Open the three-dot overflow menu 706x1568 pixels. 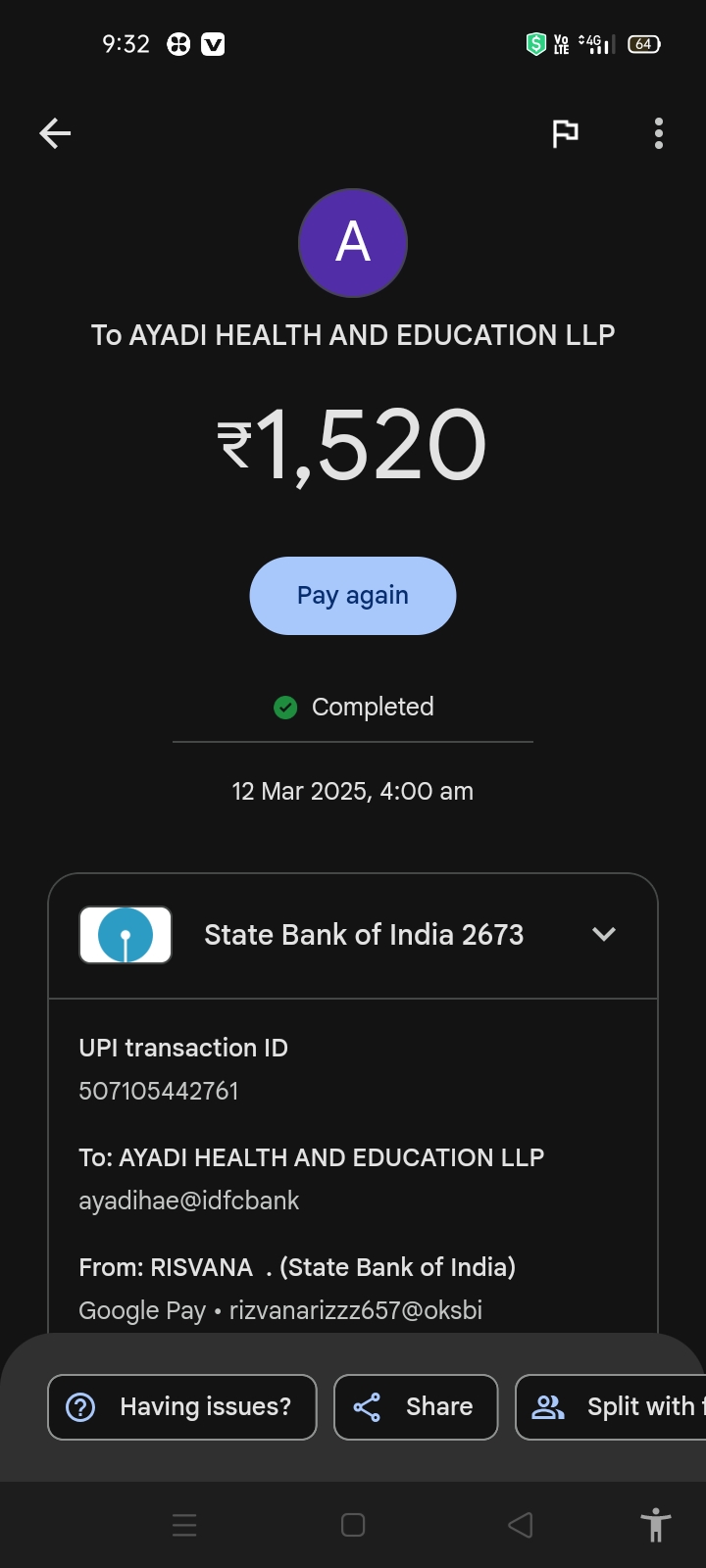pyautogui.click(x=659, y=133)
